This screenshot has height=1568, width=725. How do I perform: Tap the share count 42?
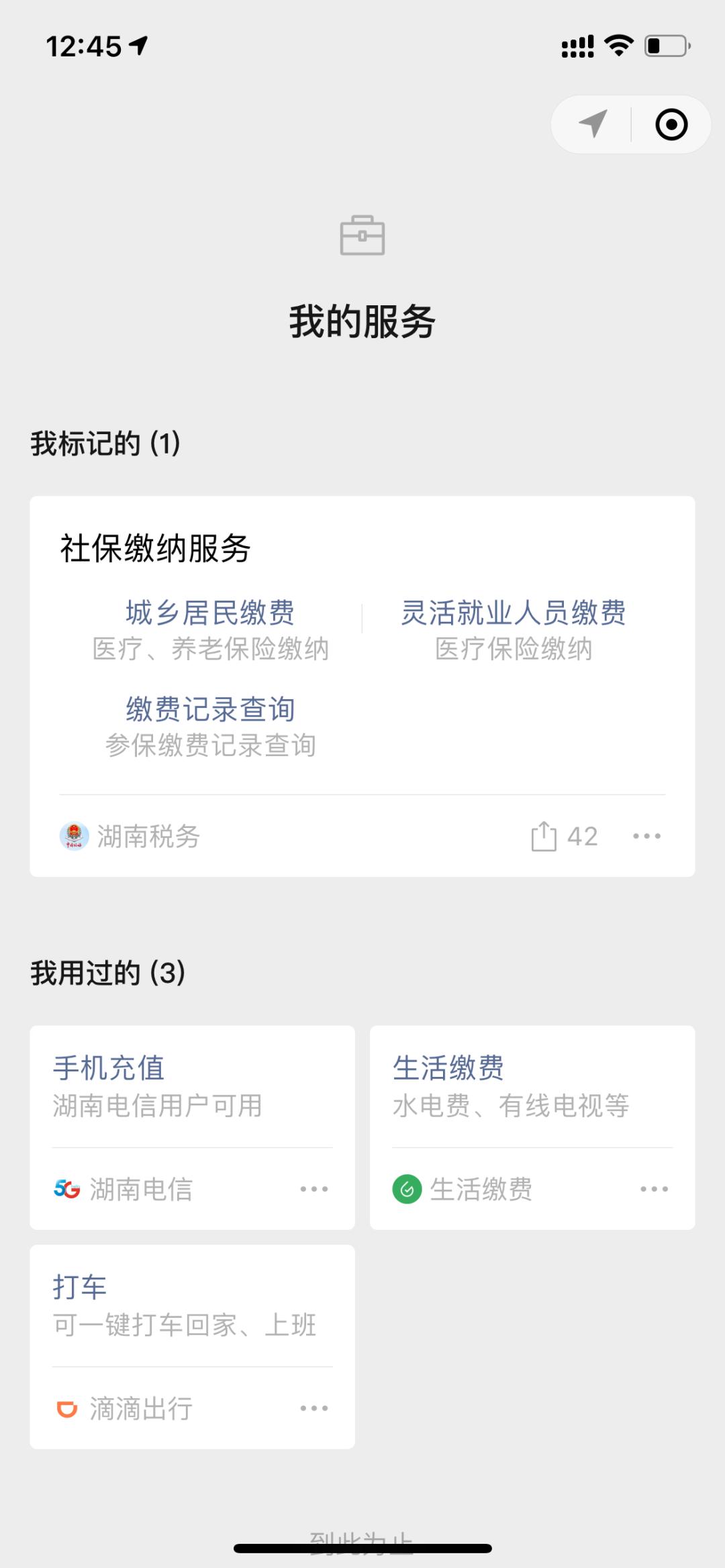pos(583,835)
